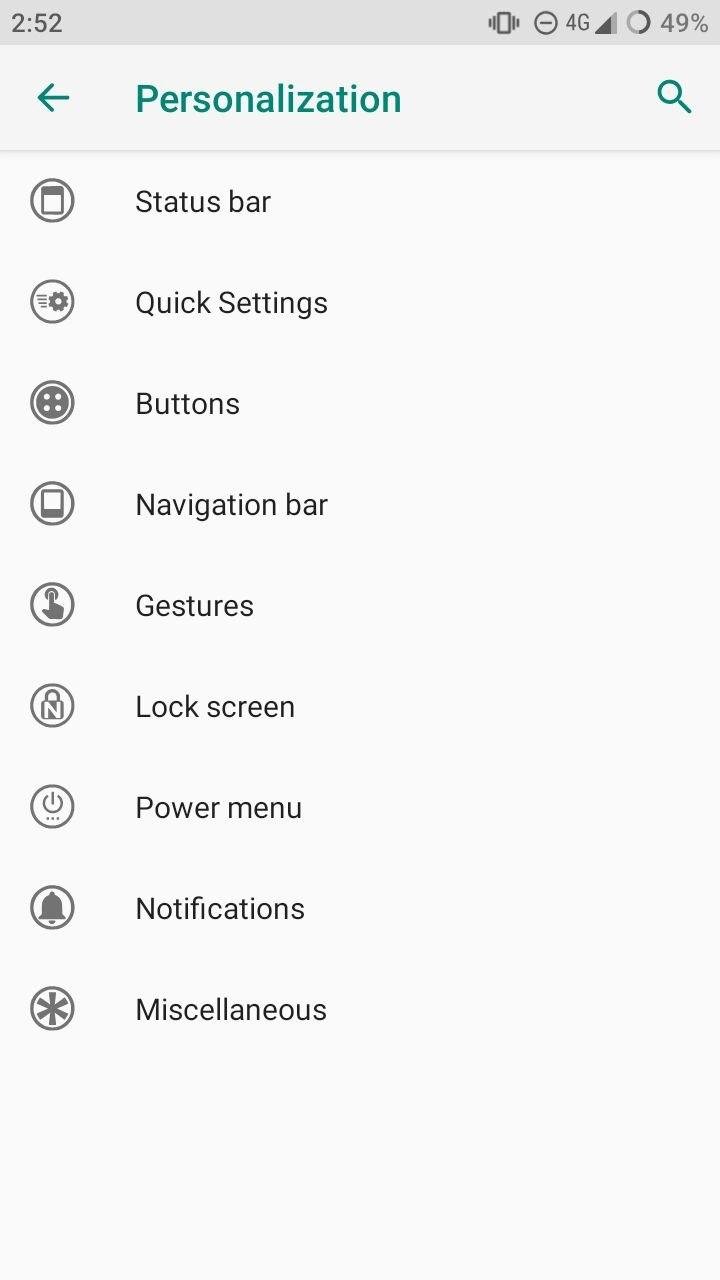Choose the Miscellaneous entry
The image size is (720, 1280).
pyautogui.click(x=231, y=1010)
